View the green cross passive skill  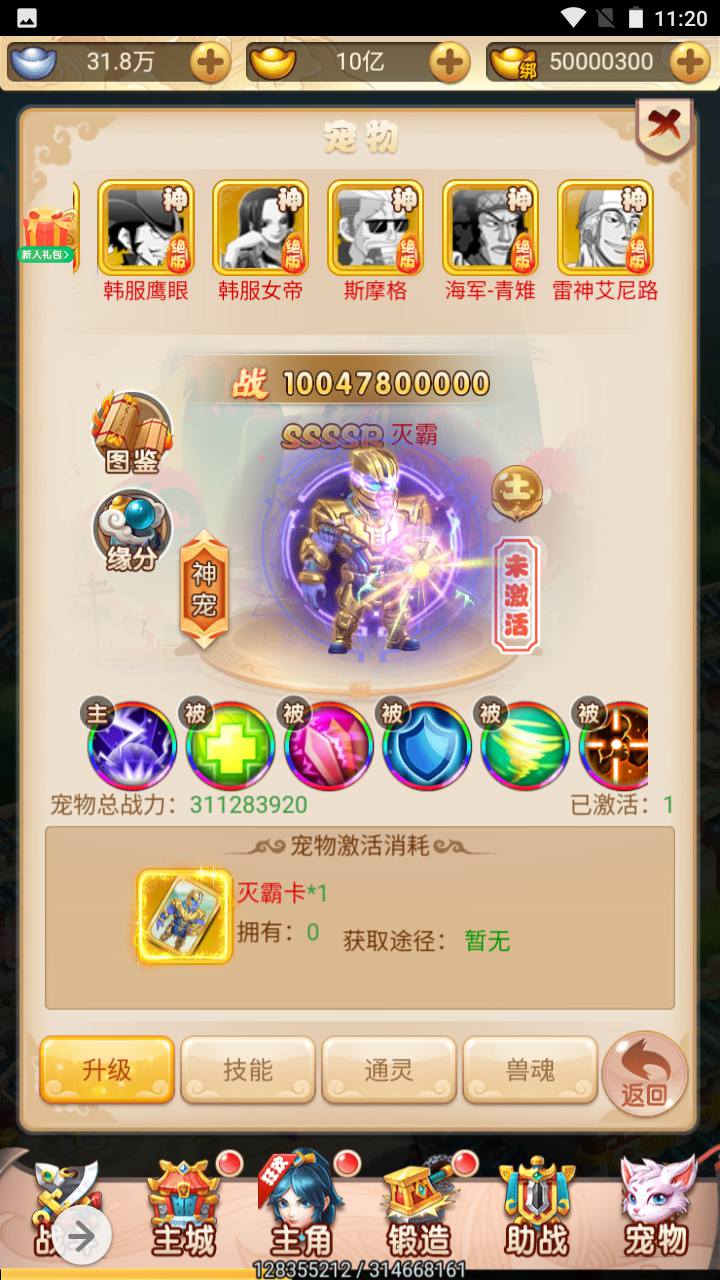click(x=230, y=745)
